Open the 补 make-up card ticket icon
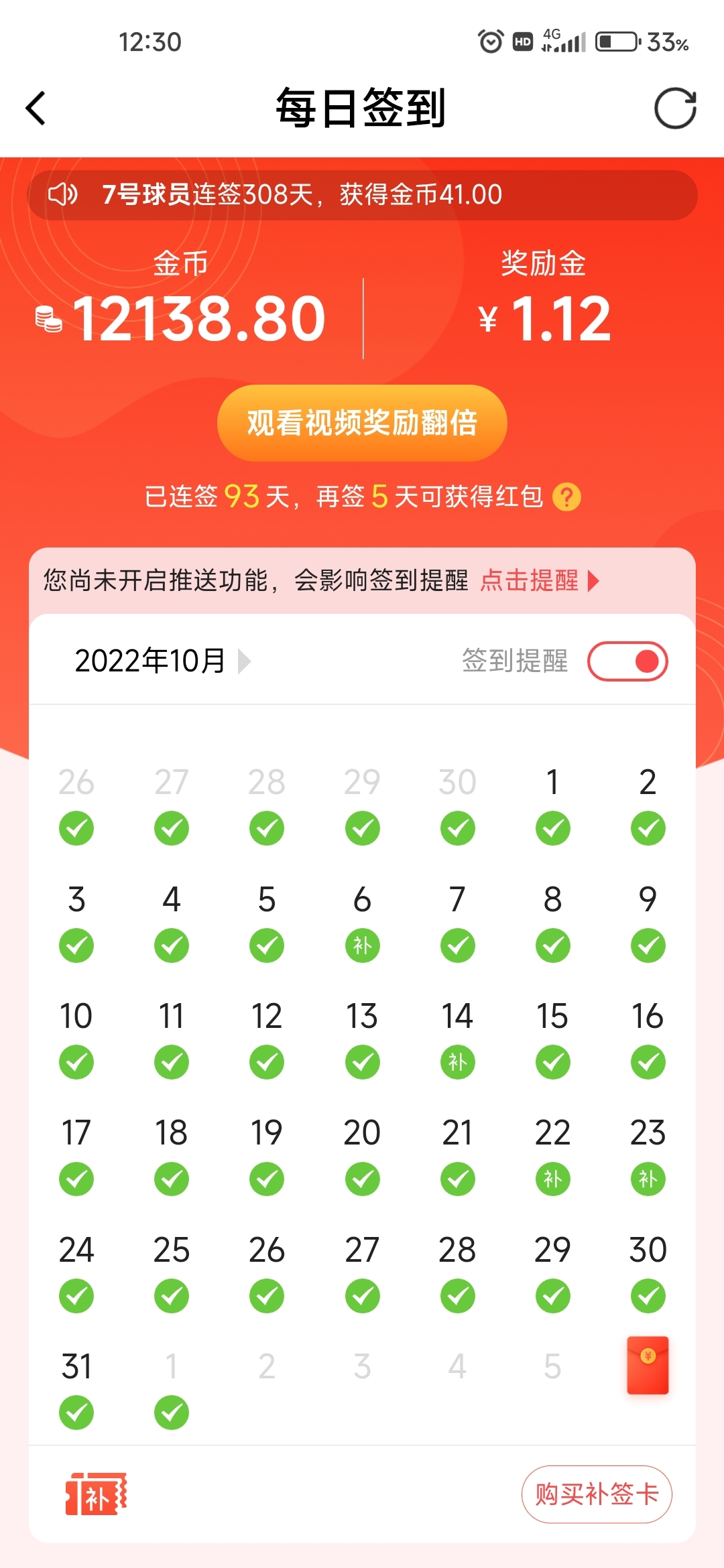This screenshot has height=1568, width=724. (x=96, y=1494)
